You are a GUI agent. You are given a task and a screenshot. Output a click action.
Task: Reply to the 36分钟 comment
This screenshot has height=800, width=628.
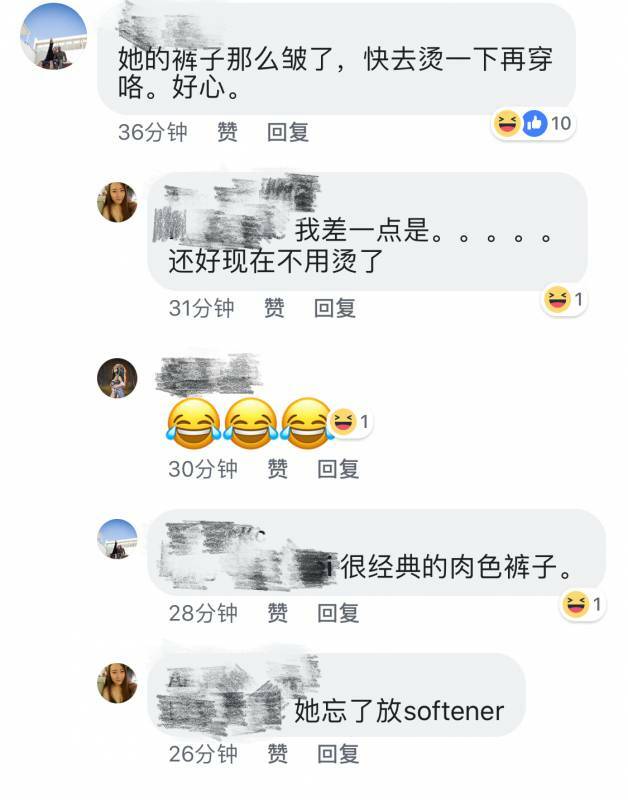coord(288,132)
